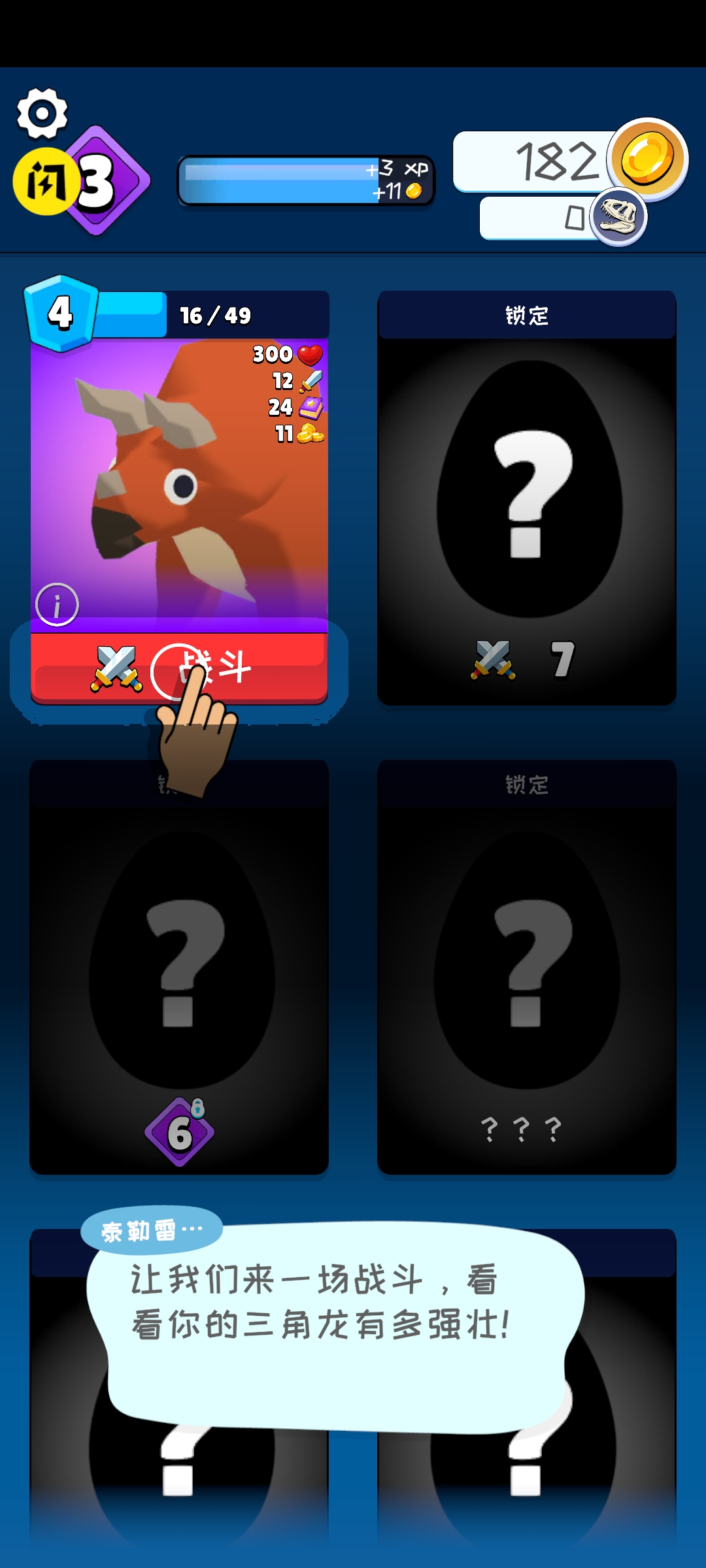
Task: Open the settings gear icon
Action: [x=41, y=114]
